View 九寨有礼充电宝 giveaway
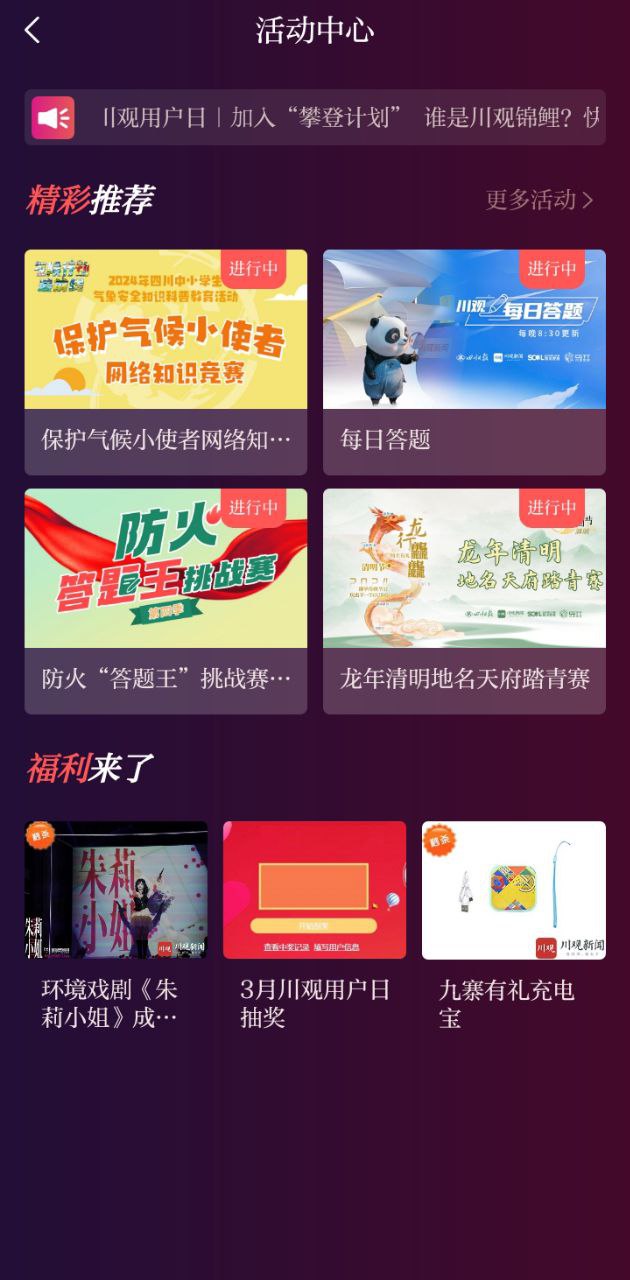 pos(513,925)
